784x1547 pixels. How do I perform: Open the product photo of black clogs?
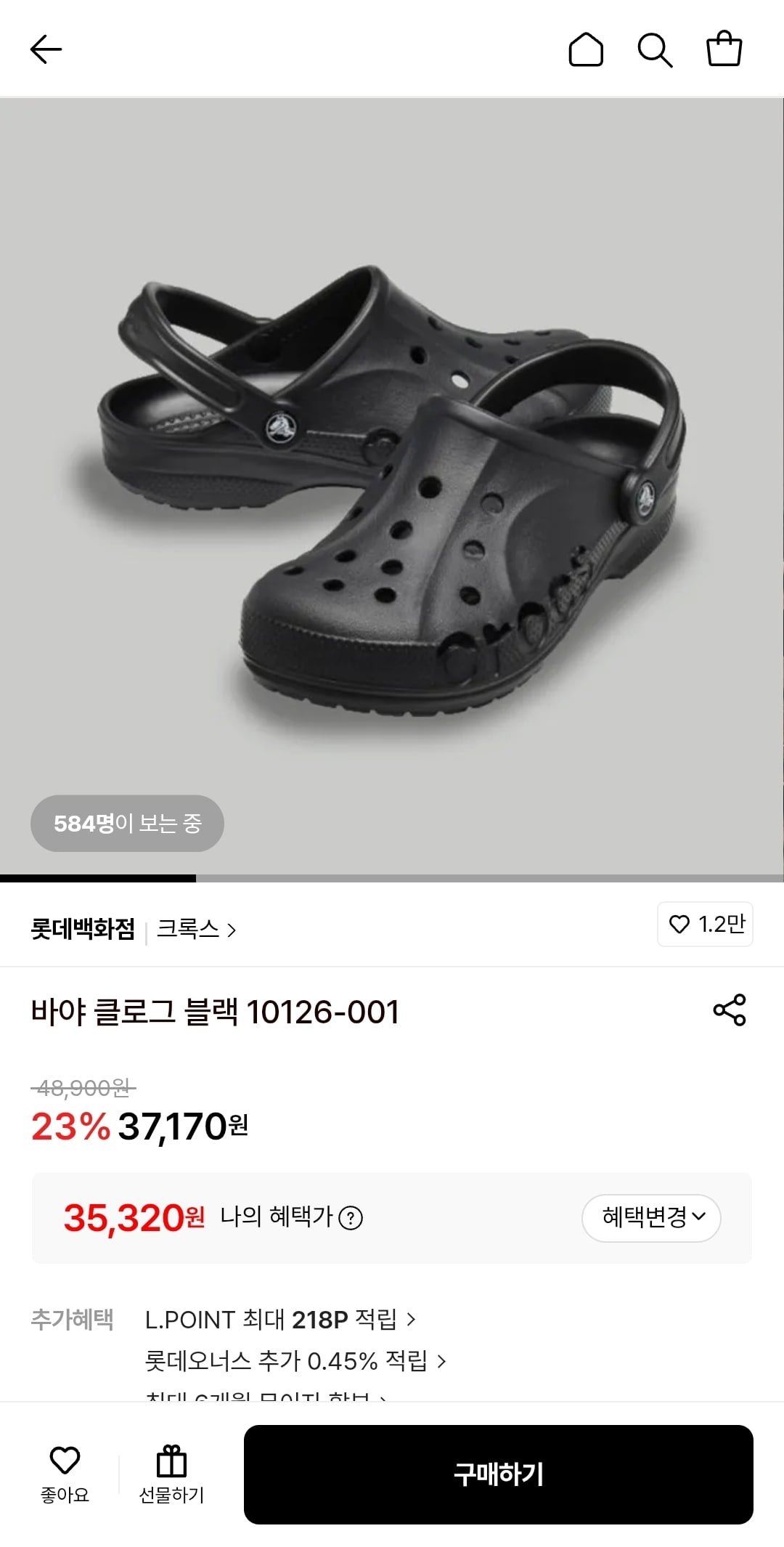[392, 487]
